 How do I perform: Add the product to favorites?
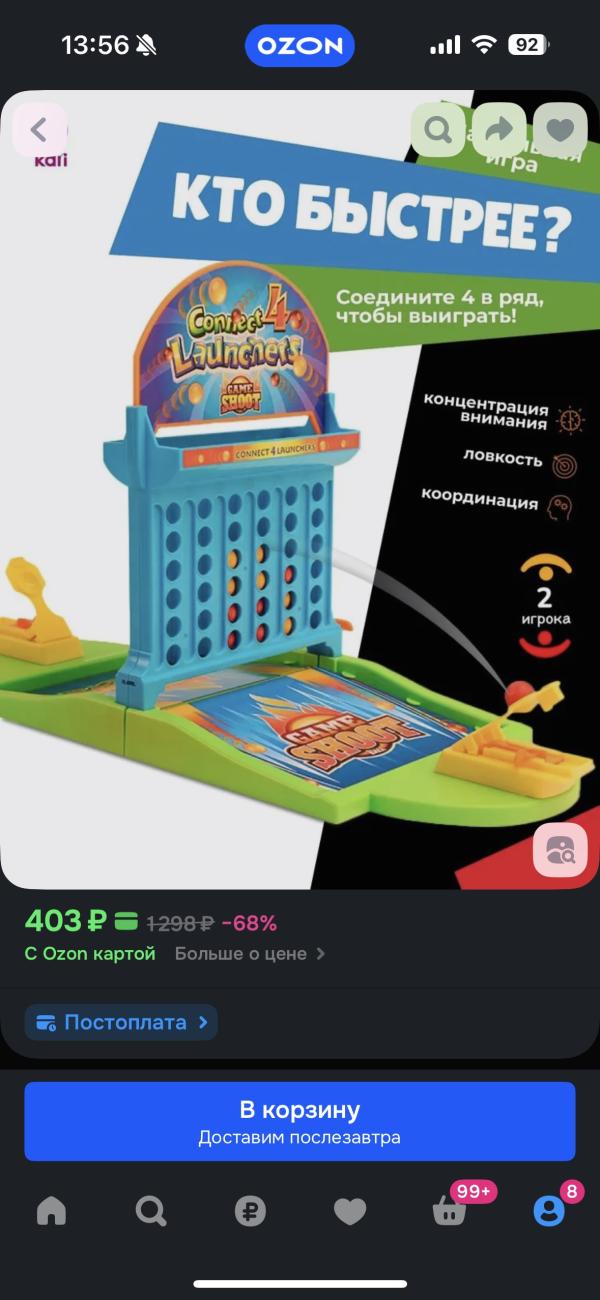[560, 129]
